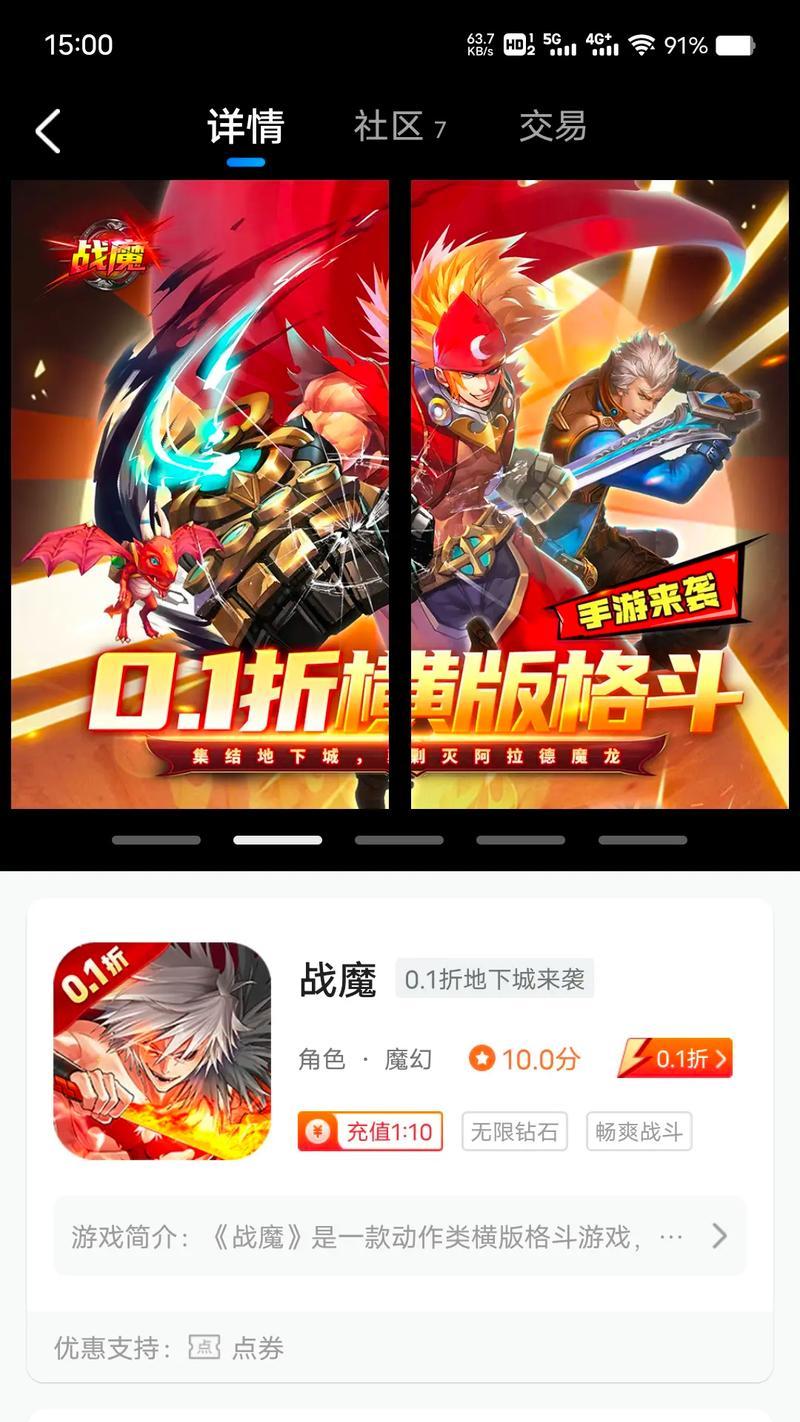The width and height of the screenshot is (800, 1422).
Task: Go back using the top-left arrow
Action: pyautogui.click(x=48, y=131)
